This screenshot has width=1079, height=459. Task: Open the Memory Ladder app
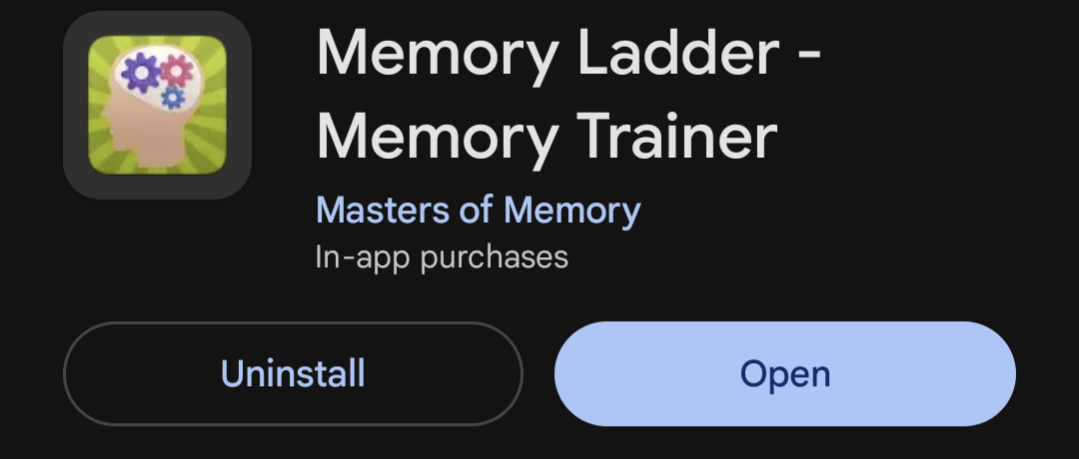[784, 374]
